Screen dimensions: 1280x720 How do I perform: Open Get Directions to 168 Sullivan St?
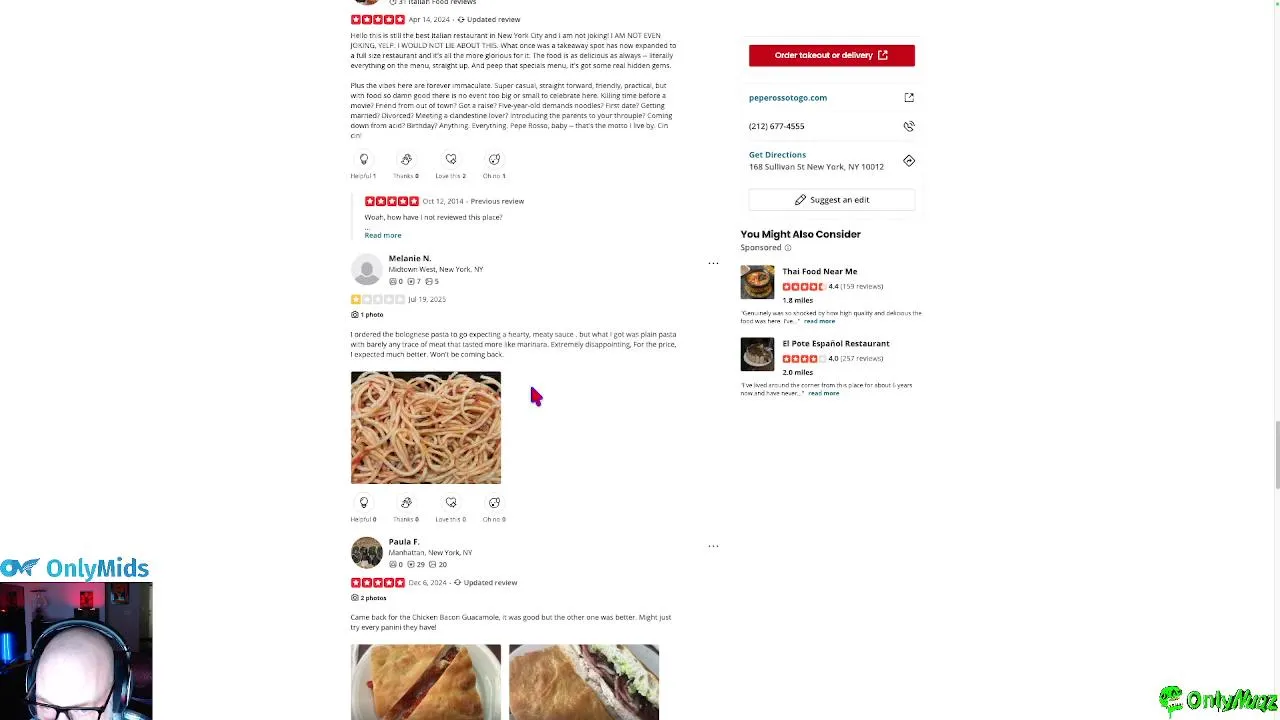tap(777, 155)
